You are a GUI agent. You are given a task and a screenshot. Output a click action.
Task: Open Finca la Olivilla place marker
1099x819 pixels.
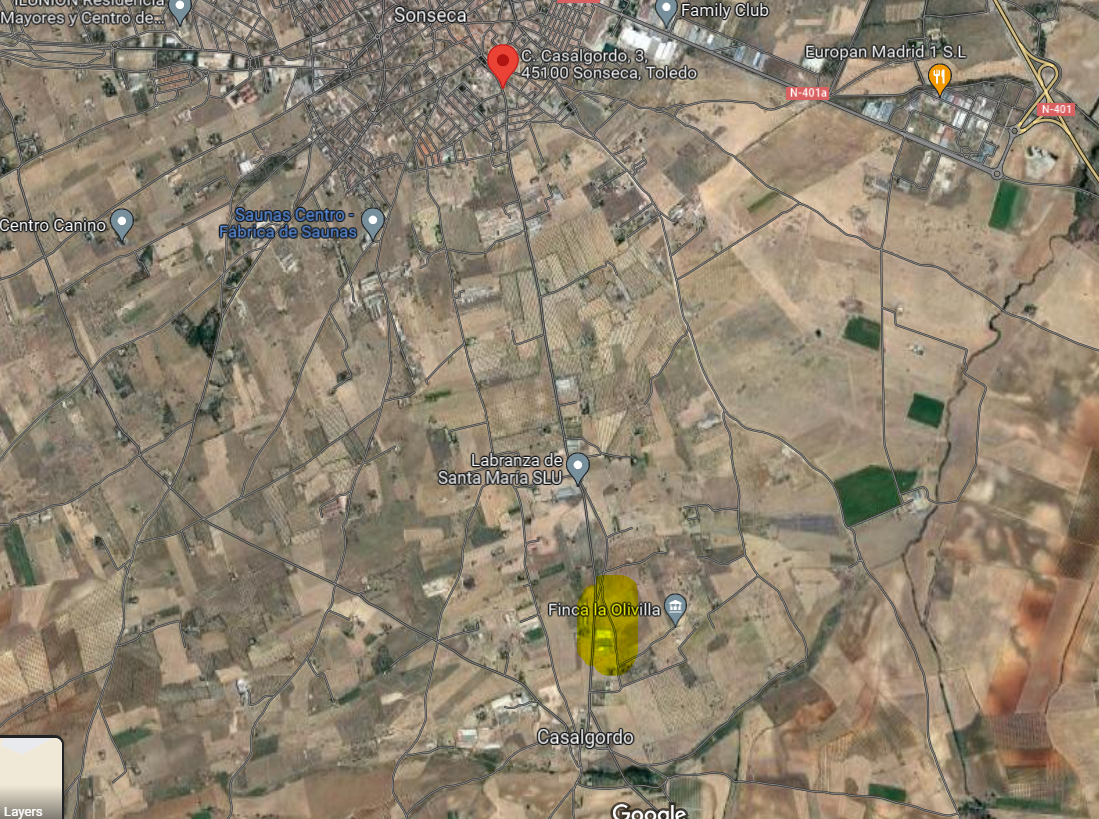pos(675,608)
